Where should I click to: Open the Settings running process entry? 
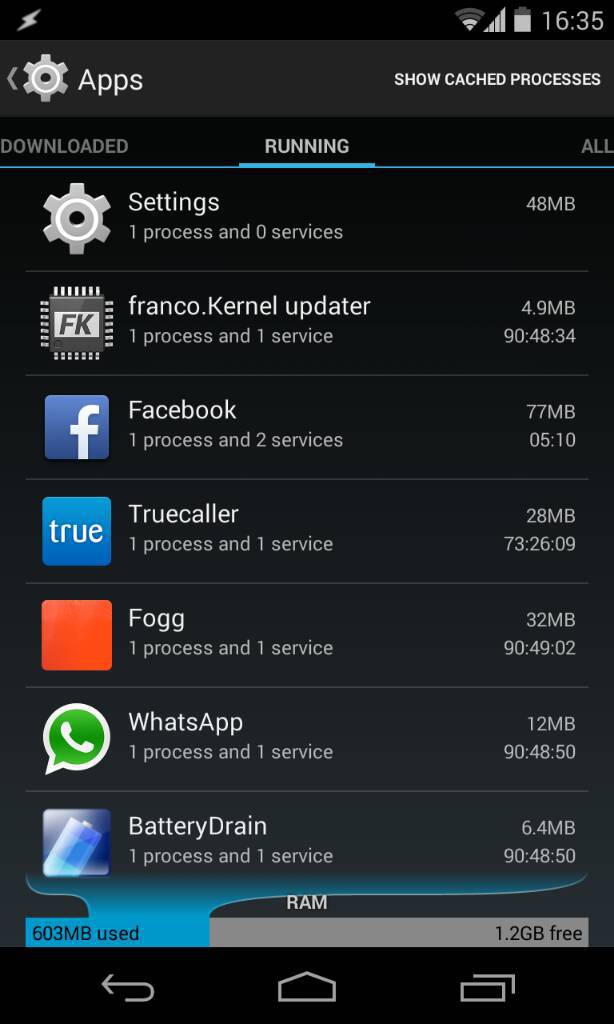click(306, 217)
